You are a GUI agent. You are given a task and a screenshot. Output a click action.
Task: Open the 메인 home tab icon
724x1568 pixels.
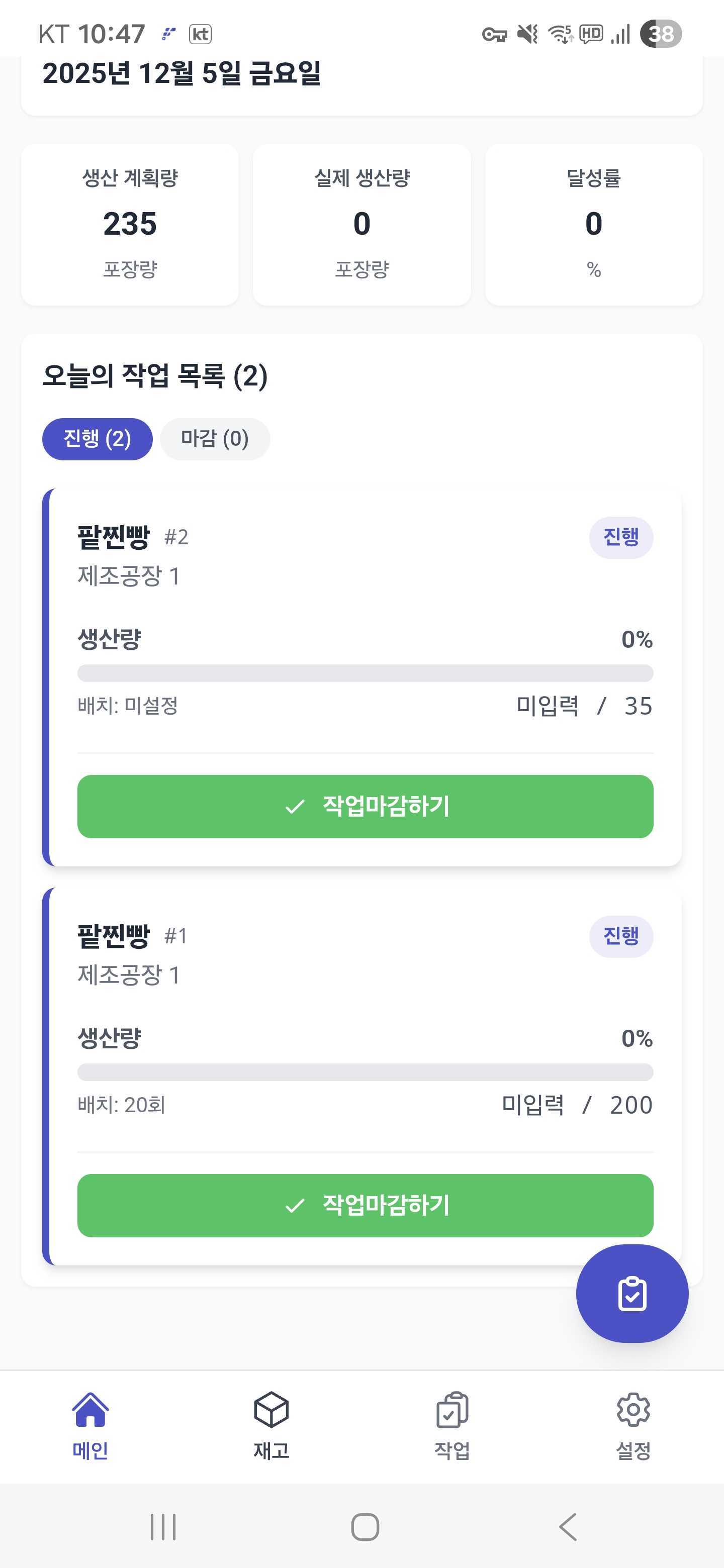(x=90, y=1412)
